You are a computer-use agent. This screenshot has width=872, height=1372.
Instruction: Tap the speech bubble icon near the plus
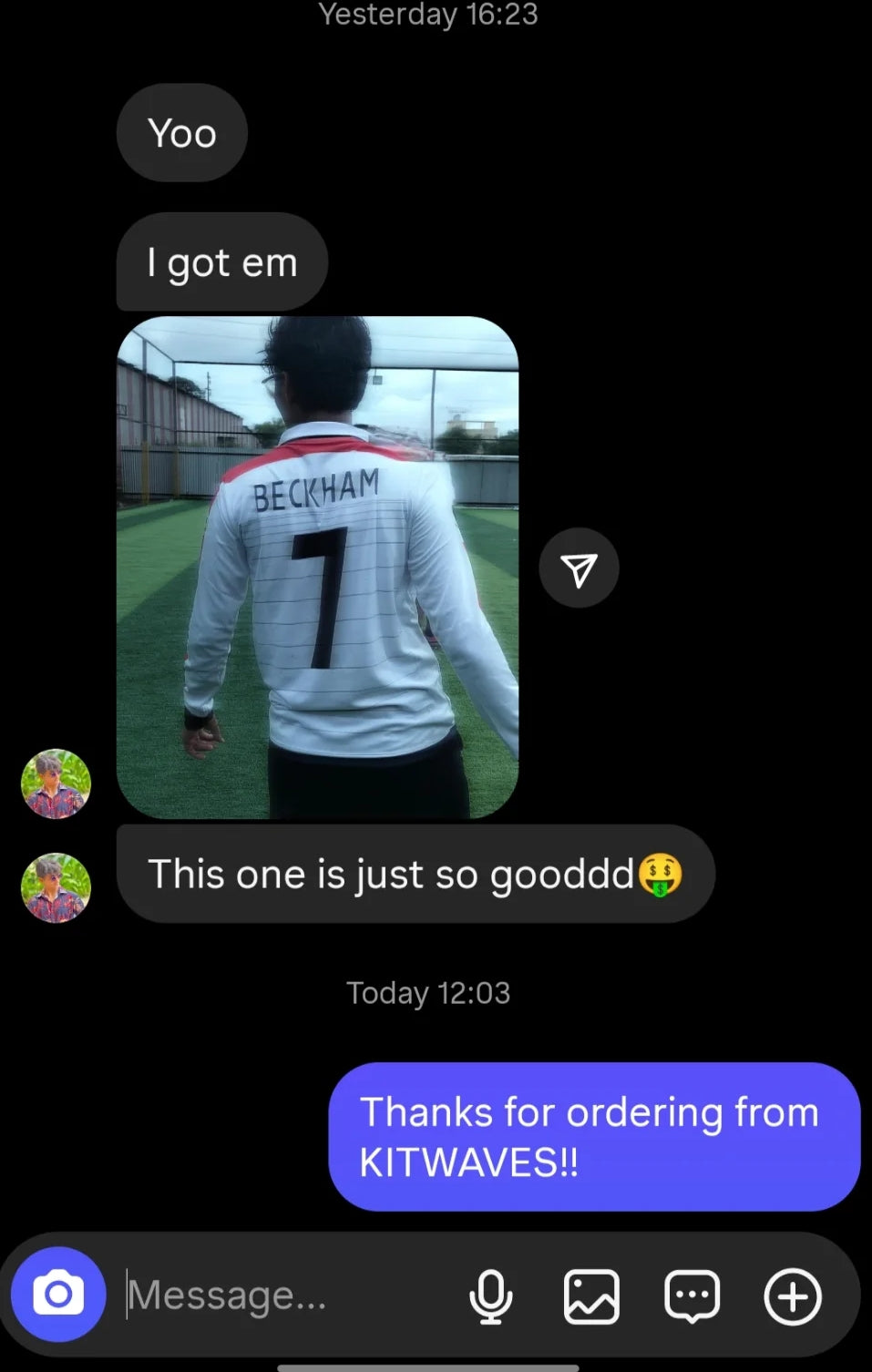691,1295
